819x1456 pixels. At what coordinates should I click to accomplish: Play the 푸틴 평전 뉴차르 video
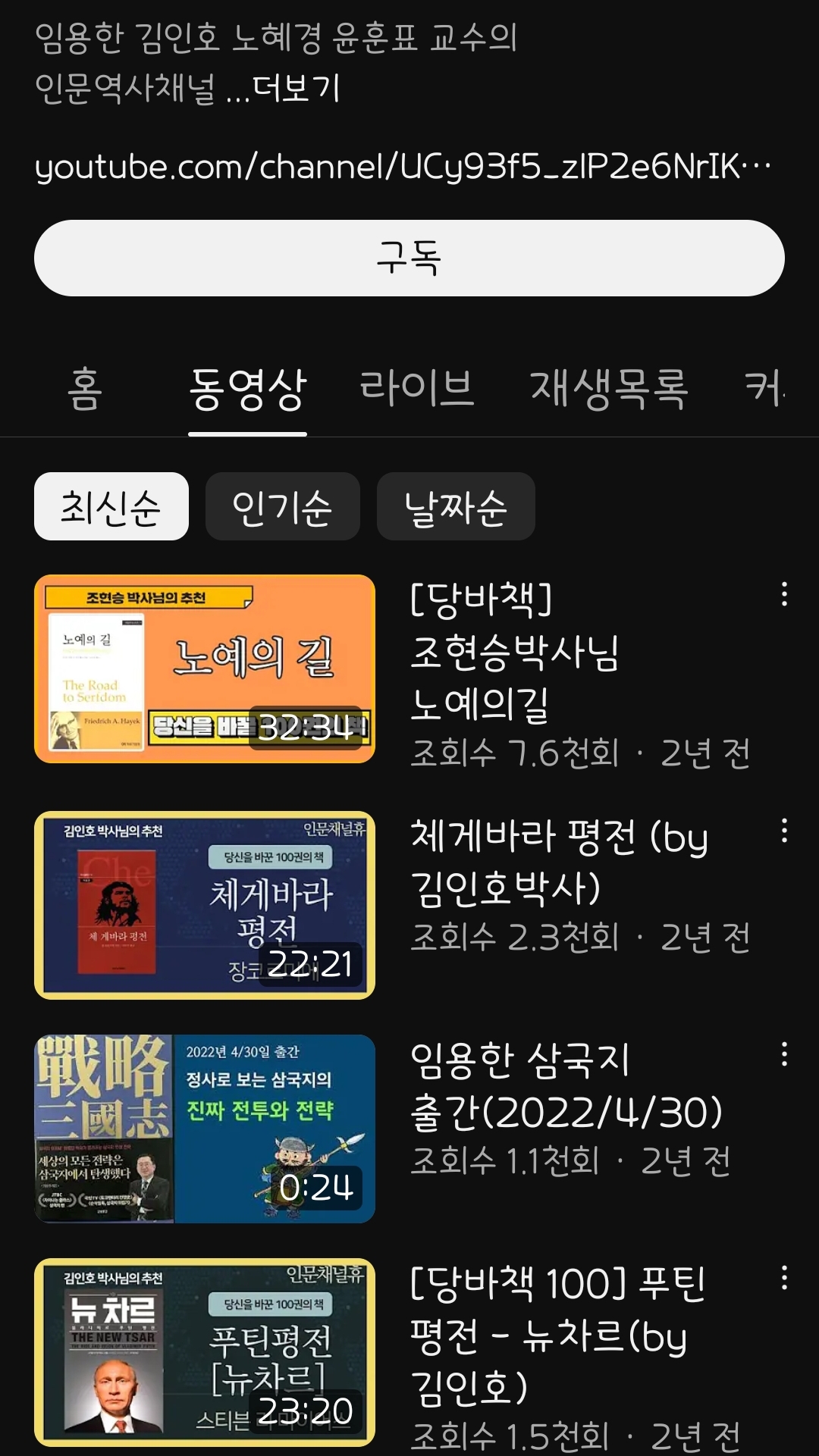[x=205, y=1352]
